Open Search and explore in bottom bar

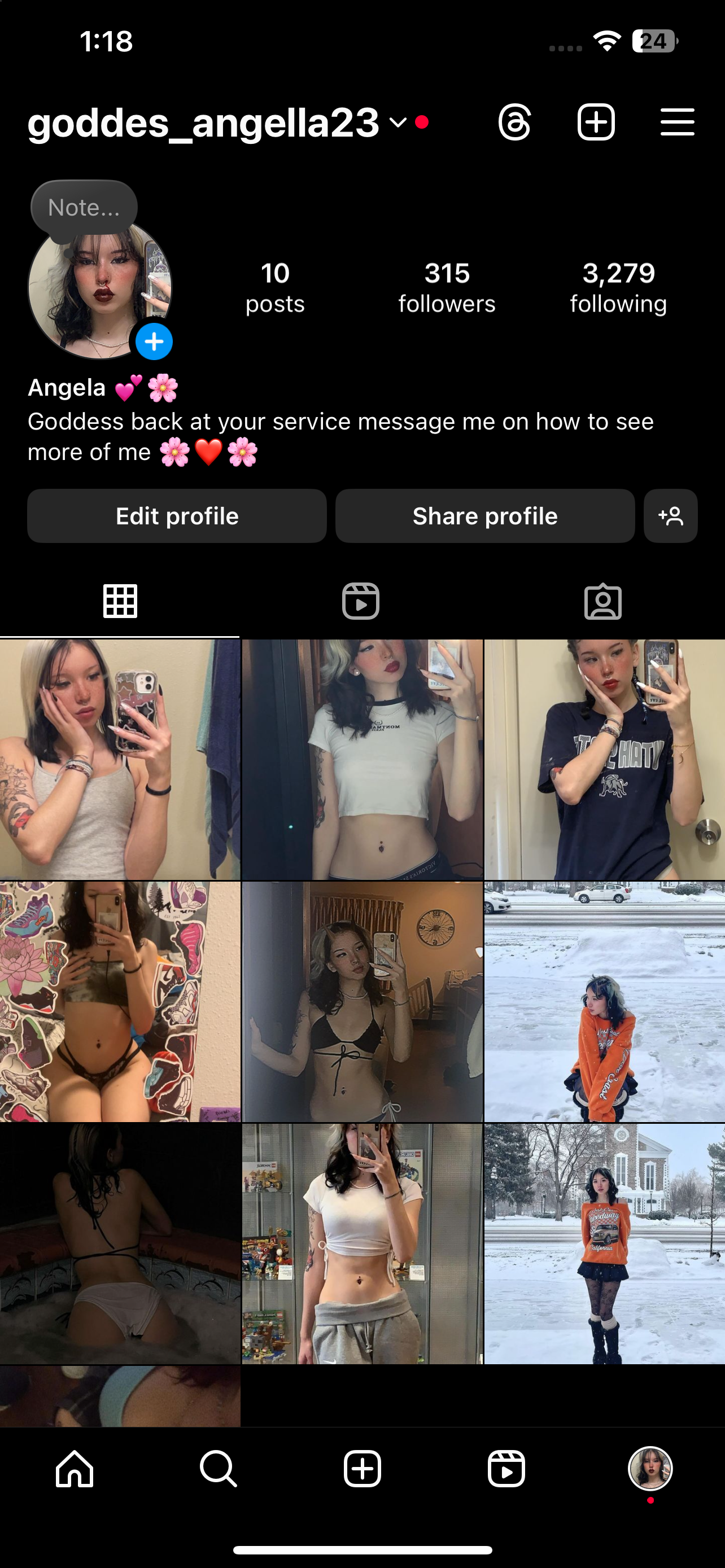(219, 1468)
